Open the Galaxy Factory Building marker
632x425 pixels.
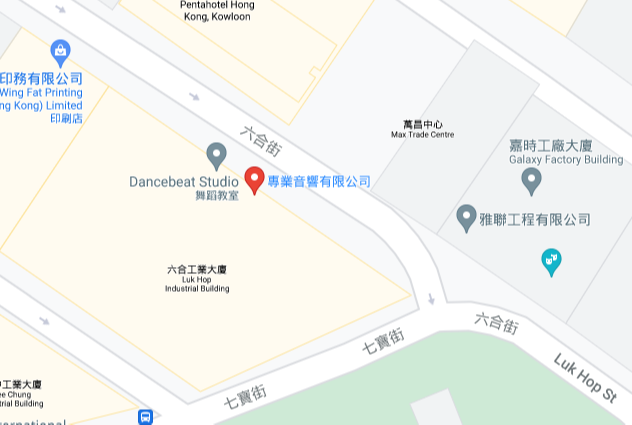(x=532, y=180)
